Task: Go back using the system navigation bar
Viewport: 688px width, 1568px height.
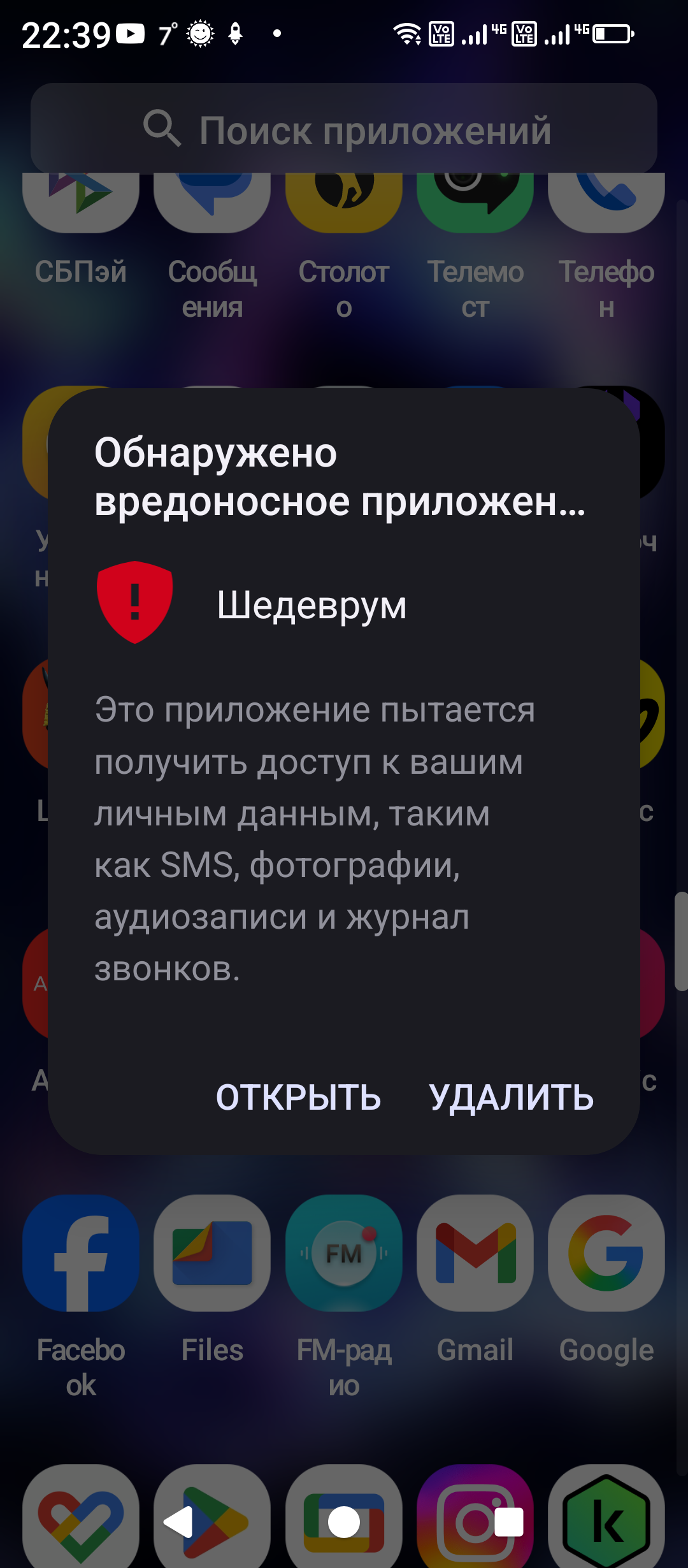Action: pos(179,1522)
